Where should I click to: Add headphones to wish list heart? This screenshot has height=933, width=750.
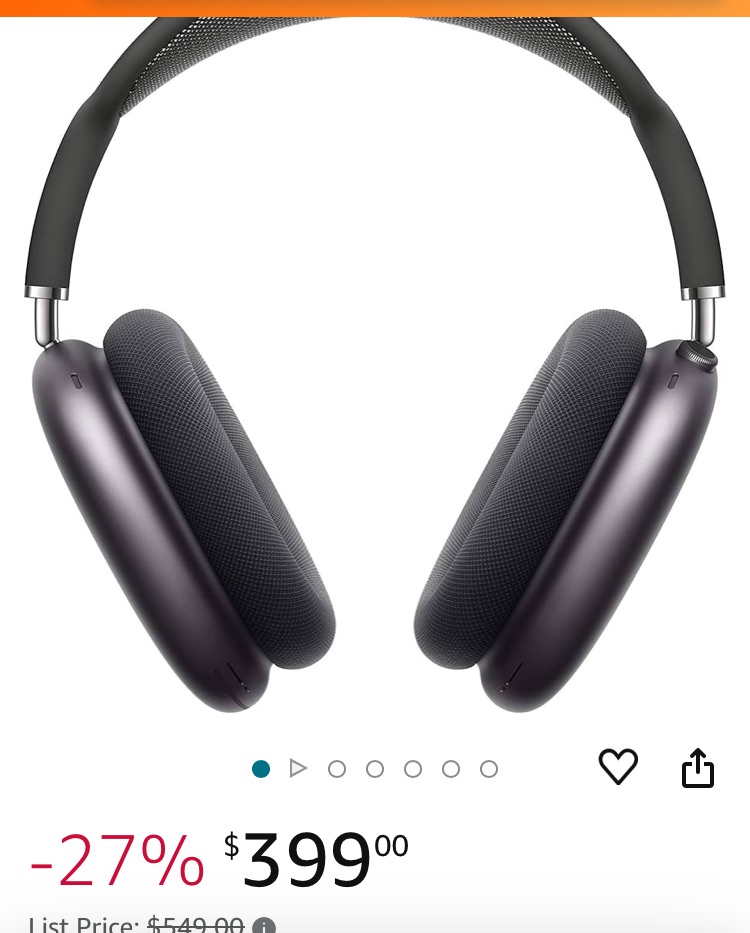coord(618,767)
